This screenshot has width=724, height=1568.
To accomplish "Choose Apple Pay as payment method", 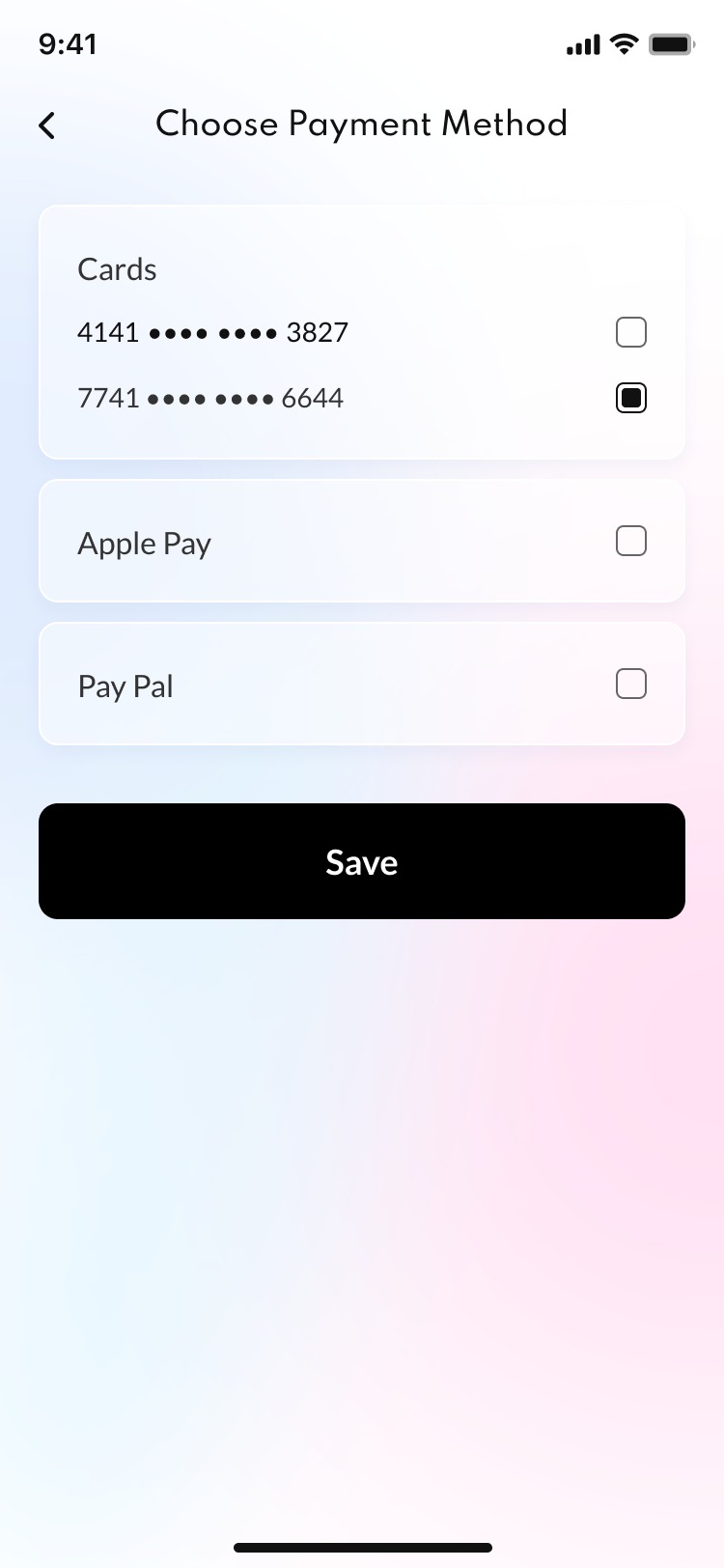I will [630, 542].
